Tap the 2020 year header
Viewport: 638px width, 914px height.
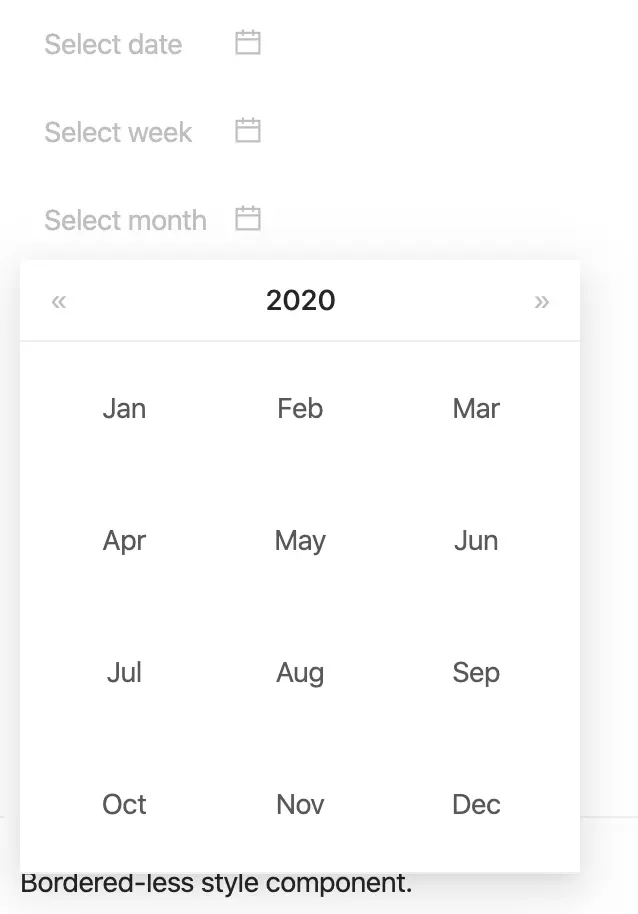300,301
